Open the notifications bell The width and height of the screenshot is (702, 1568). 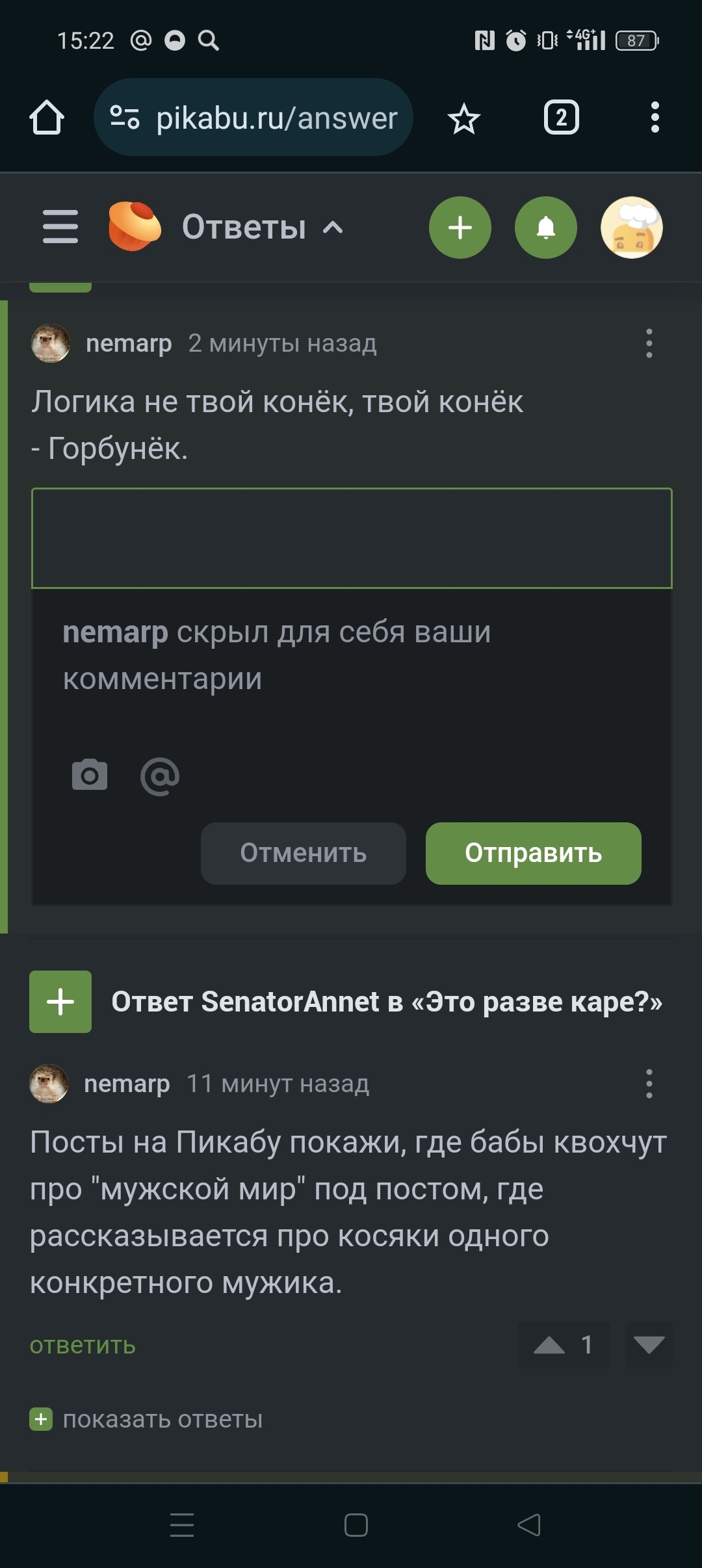[x=546, y=228]
